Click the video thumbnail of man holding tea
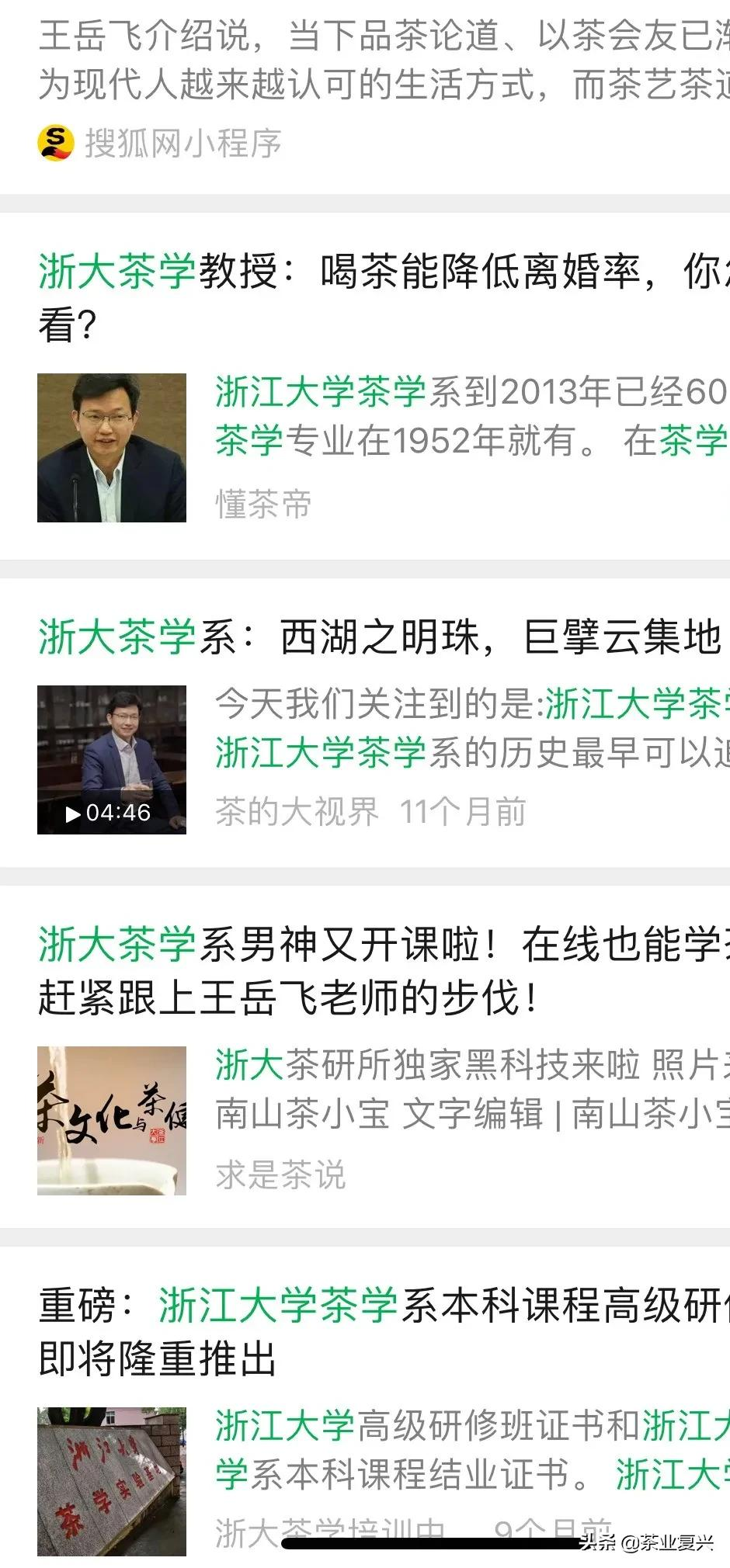Viewport: 730px width, 1568px height. point(111,758)
